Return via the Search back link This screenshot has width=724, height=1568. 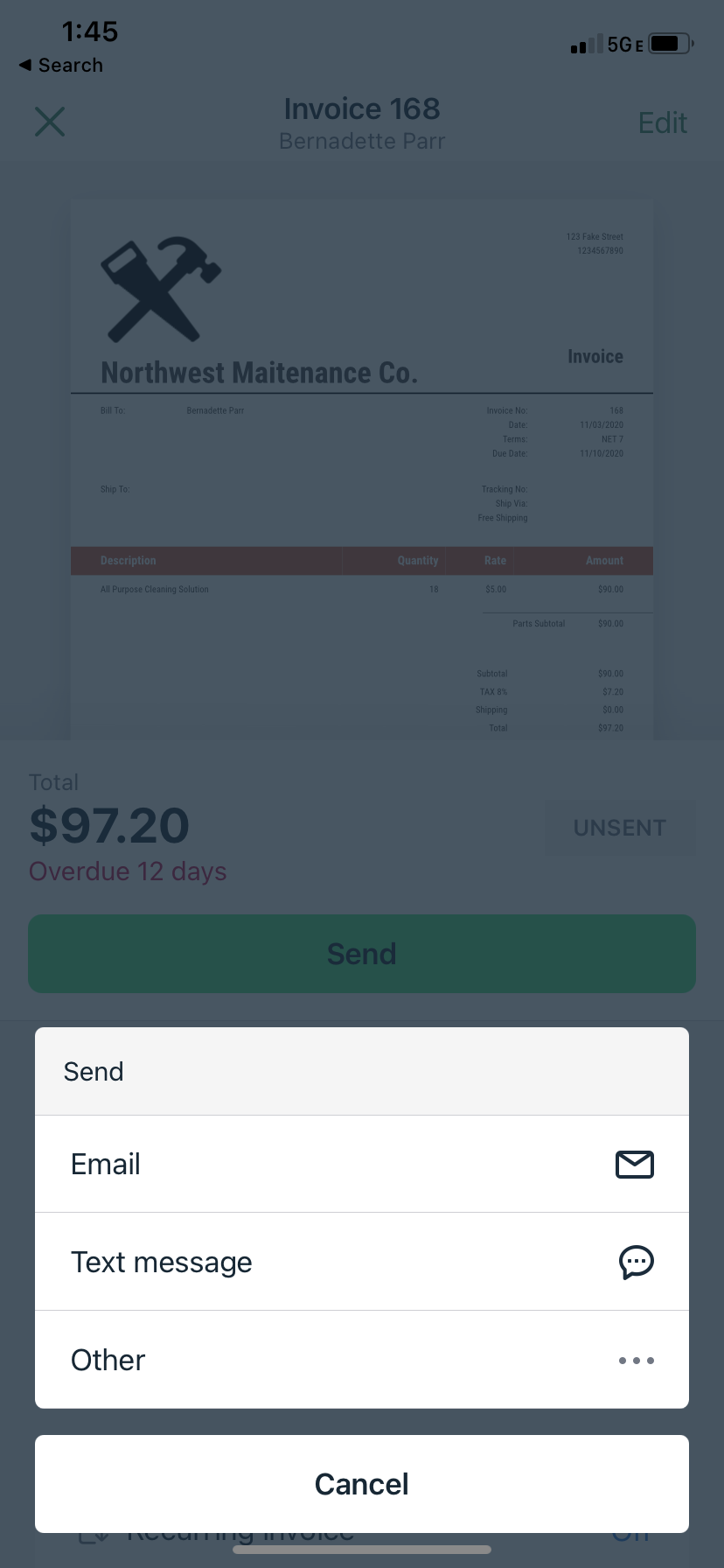point(59,65)
